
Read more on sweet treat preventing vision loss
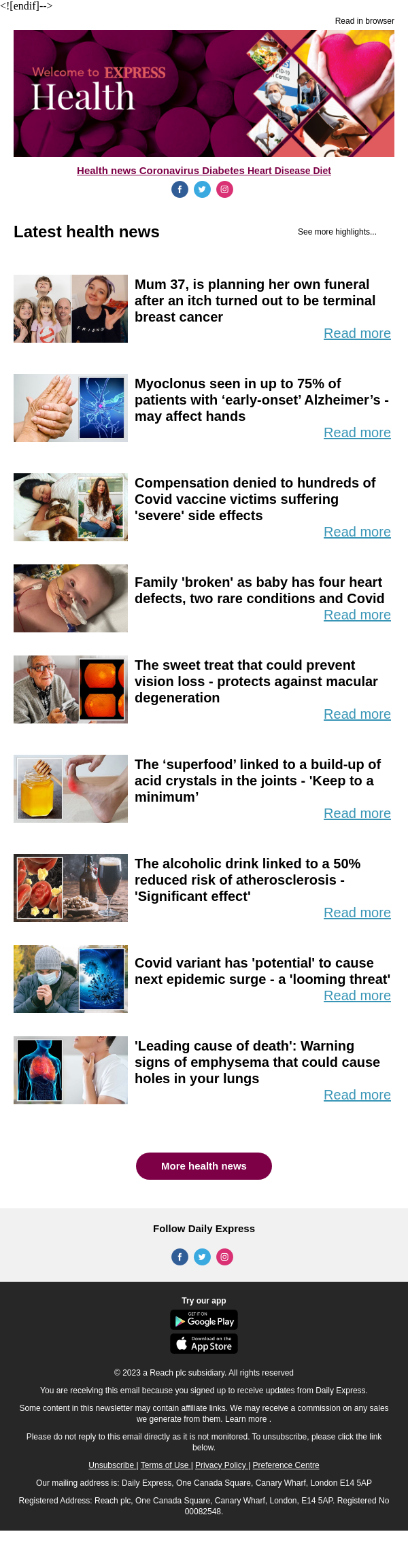[357, 714]
